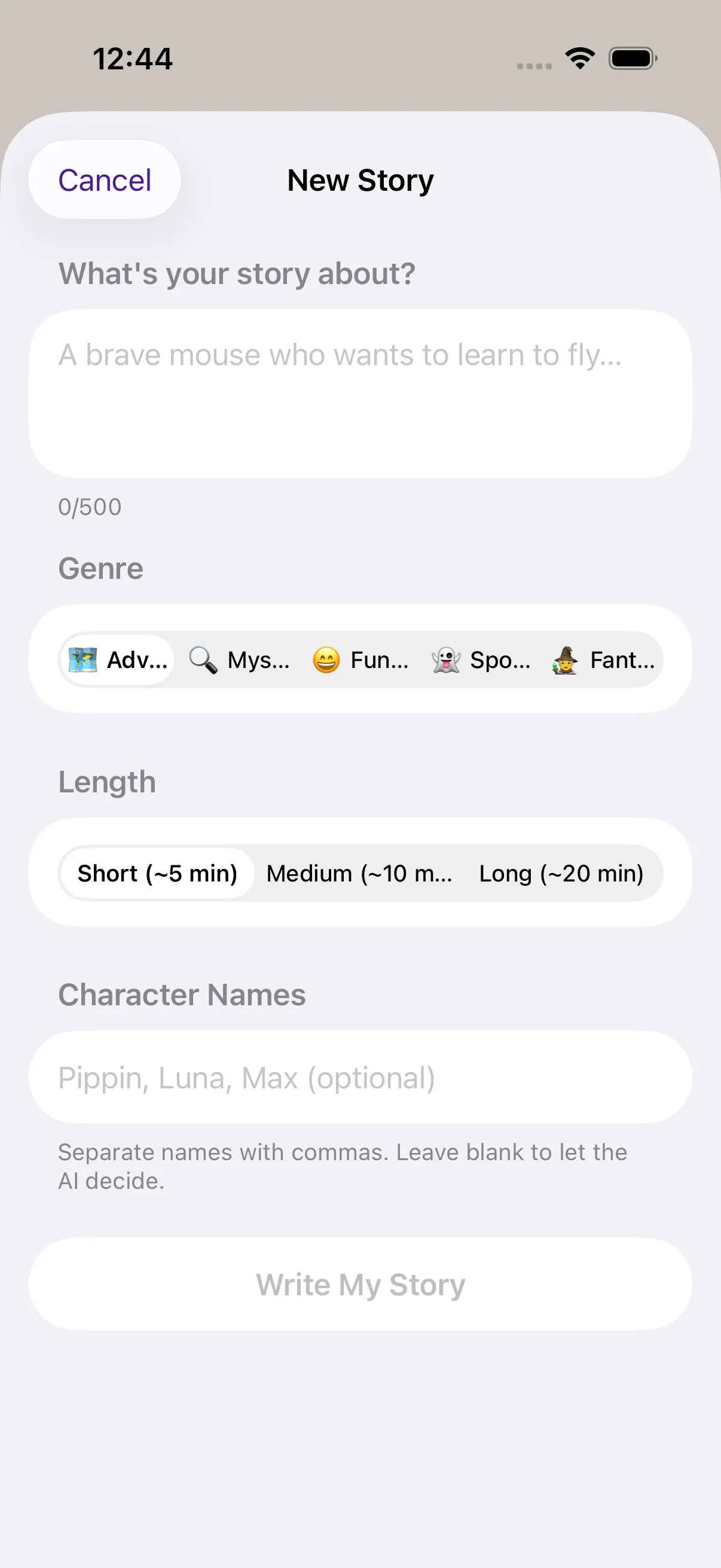The height and width of the screenshot is (1568, 721).
Task: Tap the Write My Story button
Action: point(360,1285)
